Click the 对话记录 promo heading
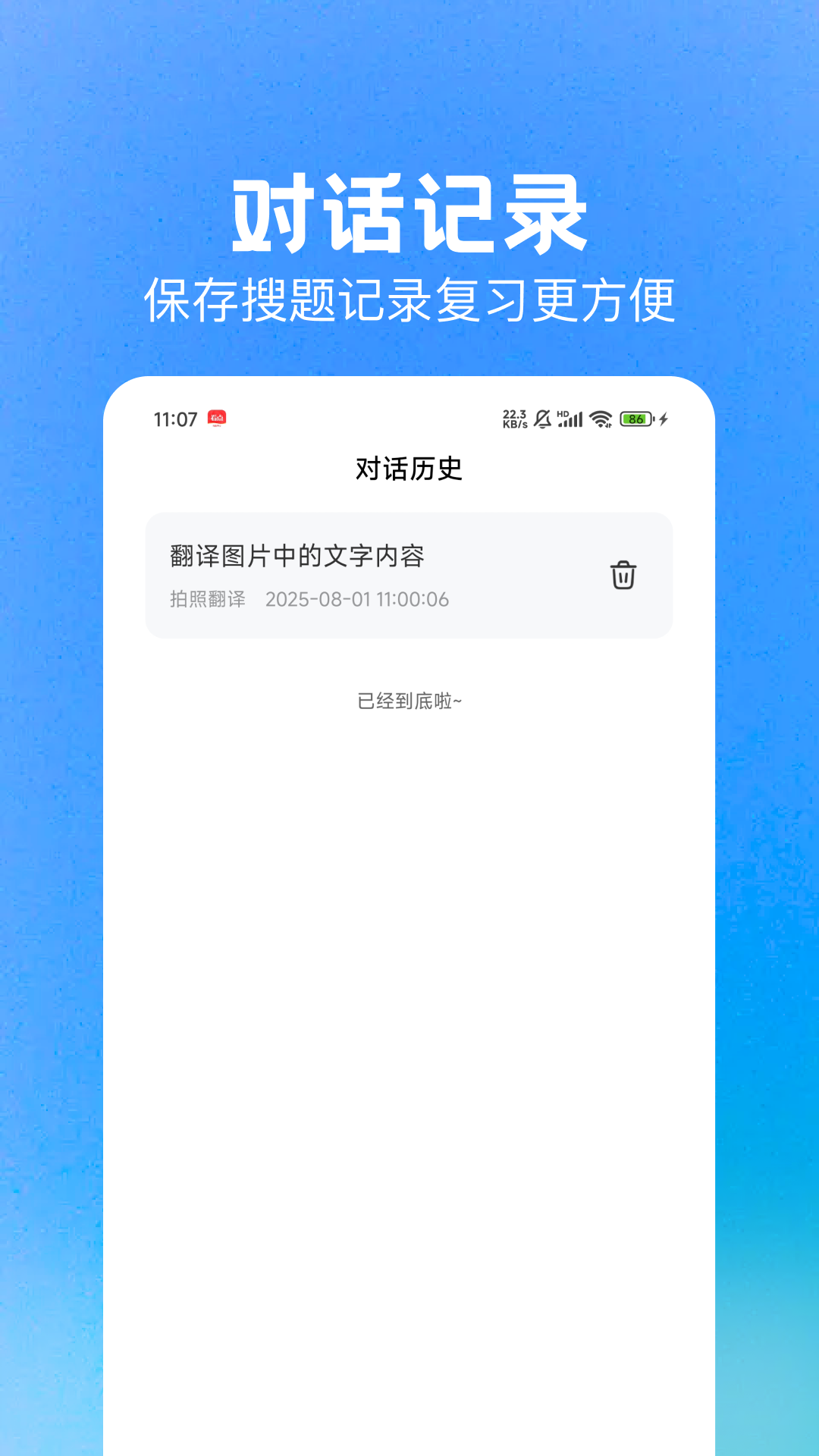 [x=409, y=215]
